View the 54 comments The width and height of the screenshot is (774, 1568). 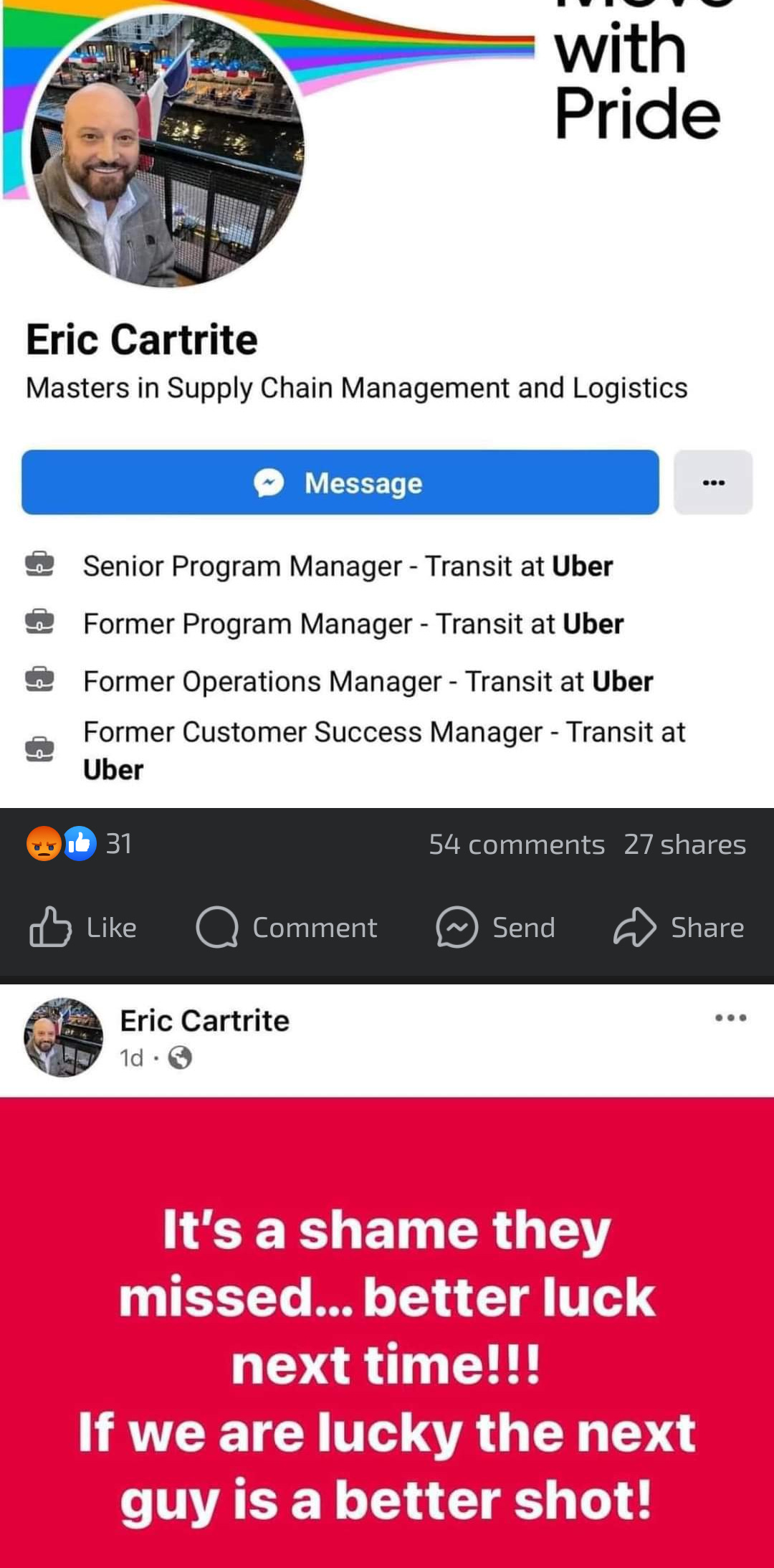517,845
